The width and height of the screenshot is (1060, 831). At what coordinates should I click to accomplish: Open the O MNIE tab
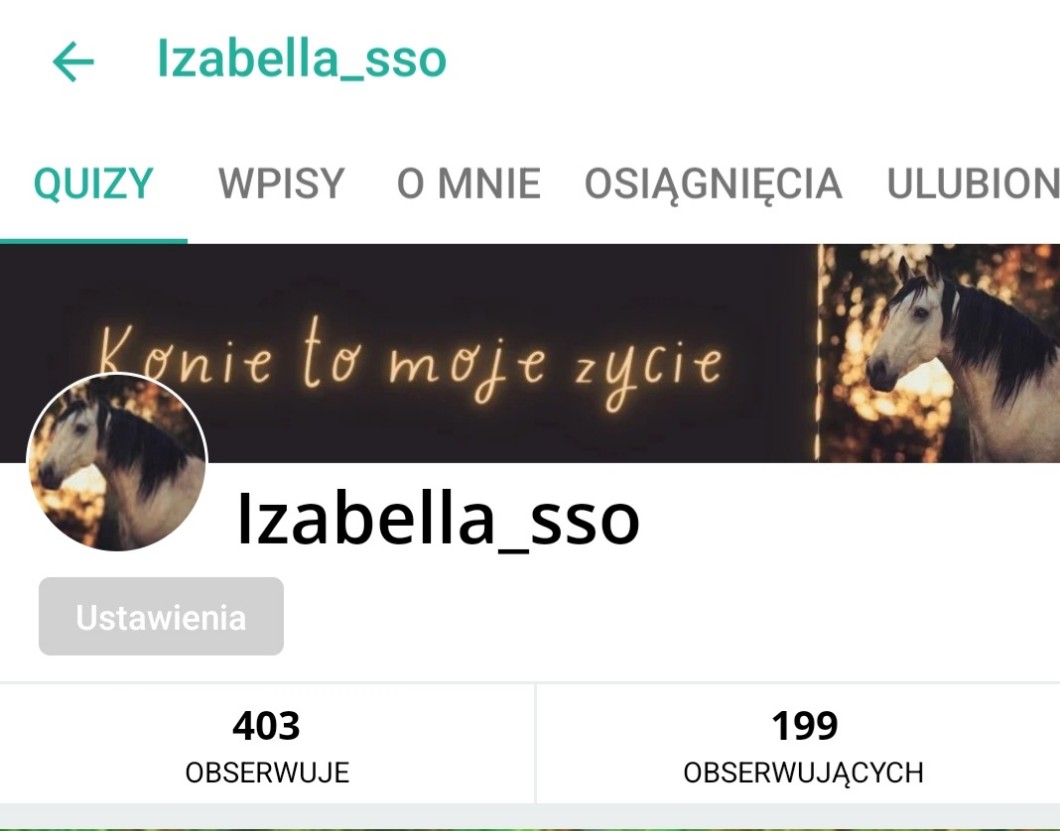pyautogui.click(x=468, y=184)
